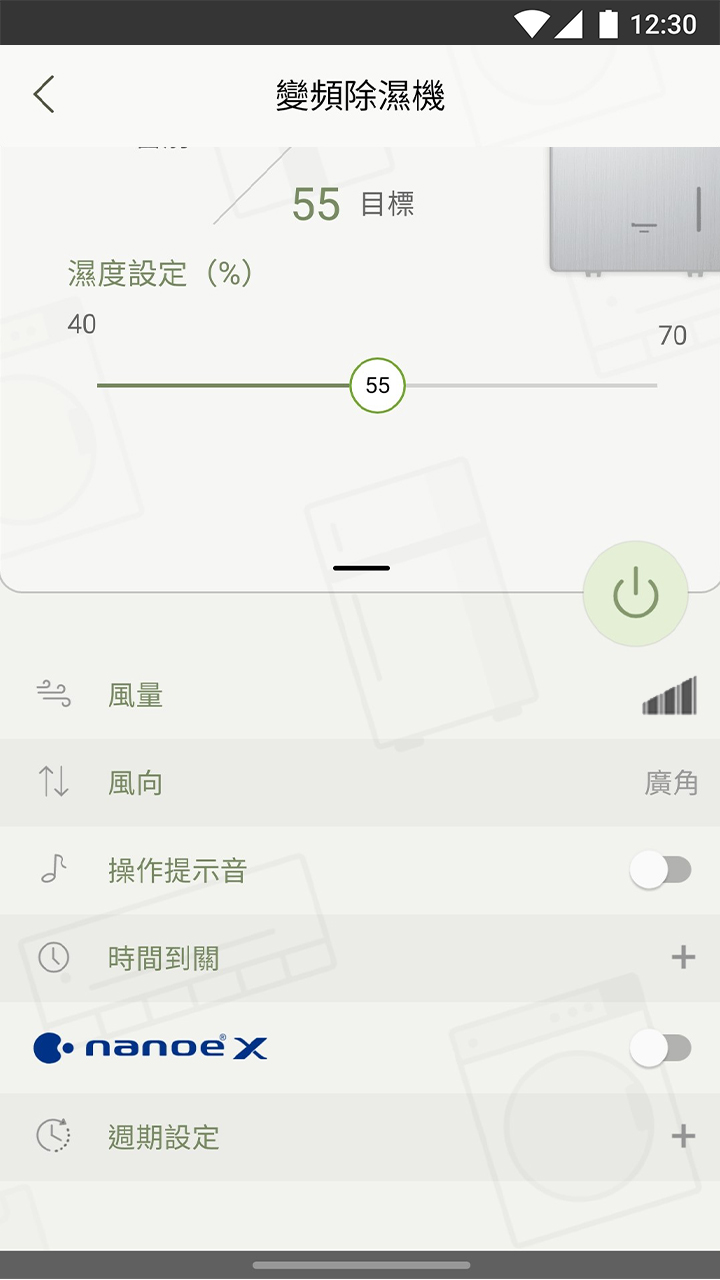Click the cycle settings (週期設定) clock icon
Screen dimensions: 720x1280
point(54,1136)
